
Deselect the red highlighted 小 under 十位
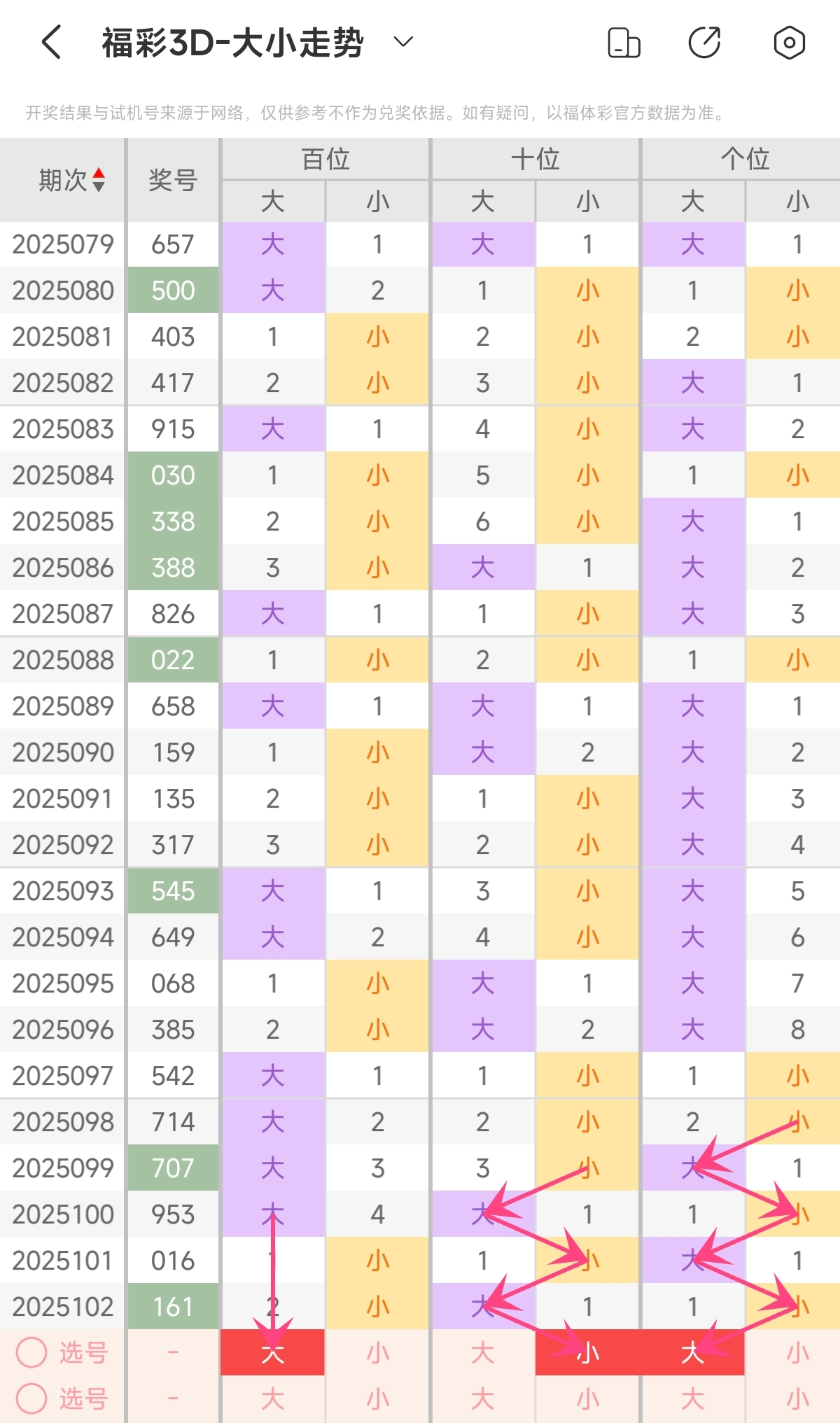coord(587,1352)
